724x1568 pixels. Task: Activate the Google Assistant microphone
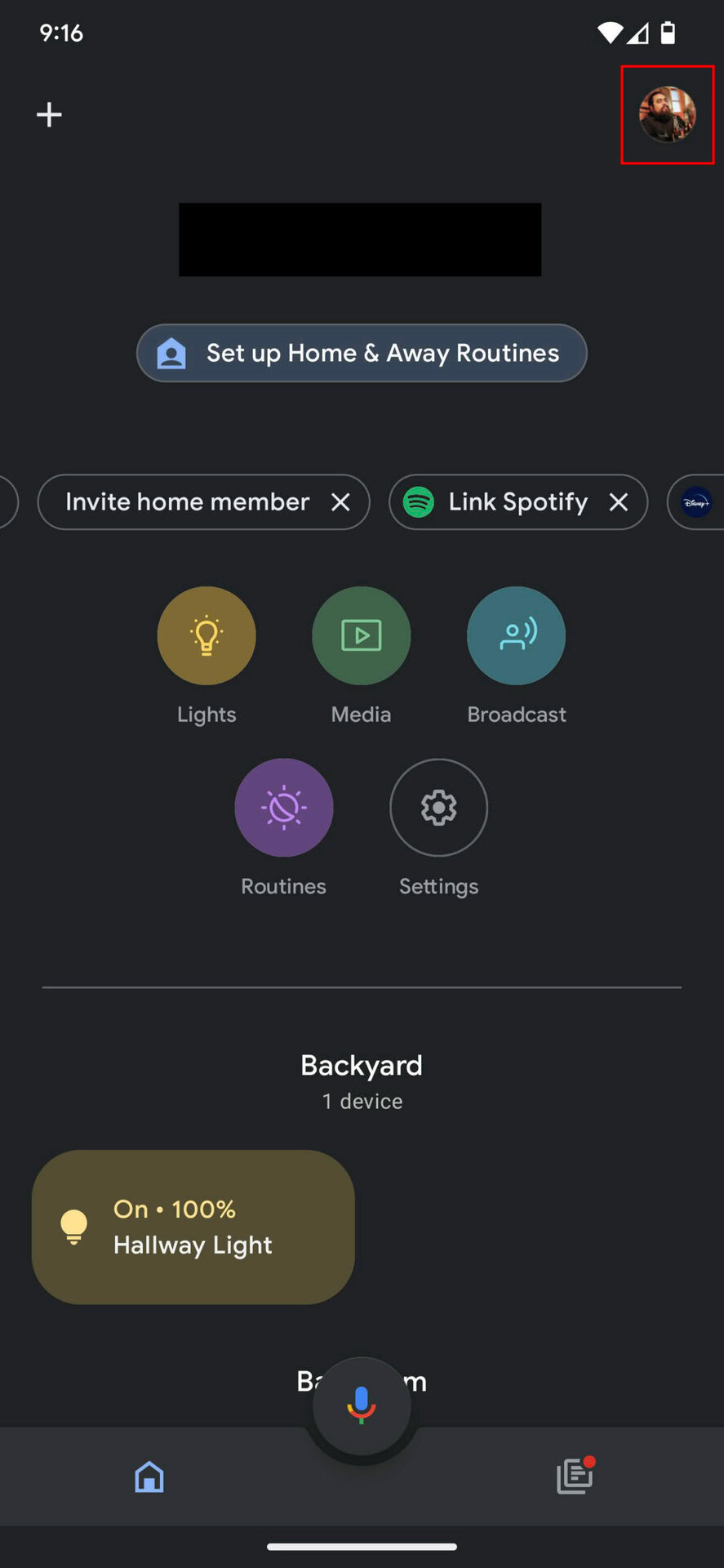click(362, 1405)
